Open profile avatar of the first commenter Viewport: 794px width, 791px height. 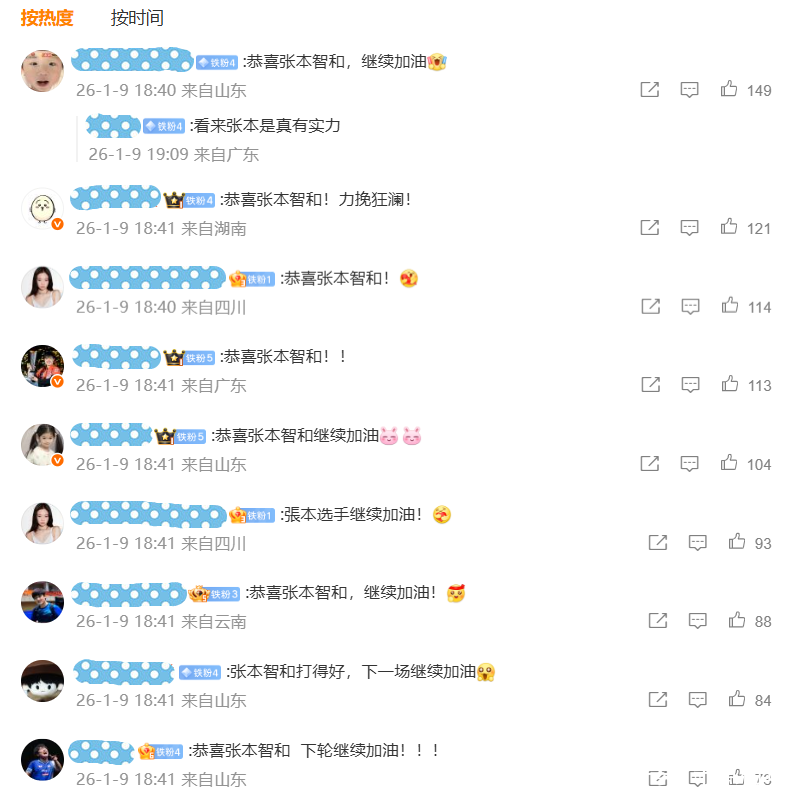coord(42,70)
